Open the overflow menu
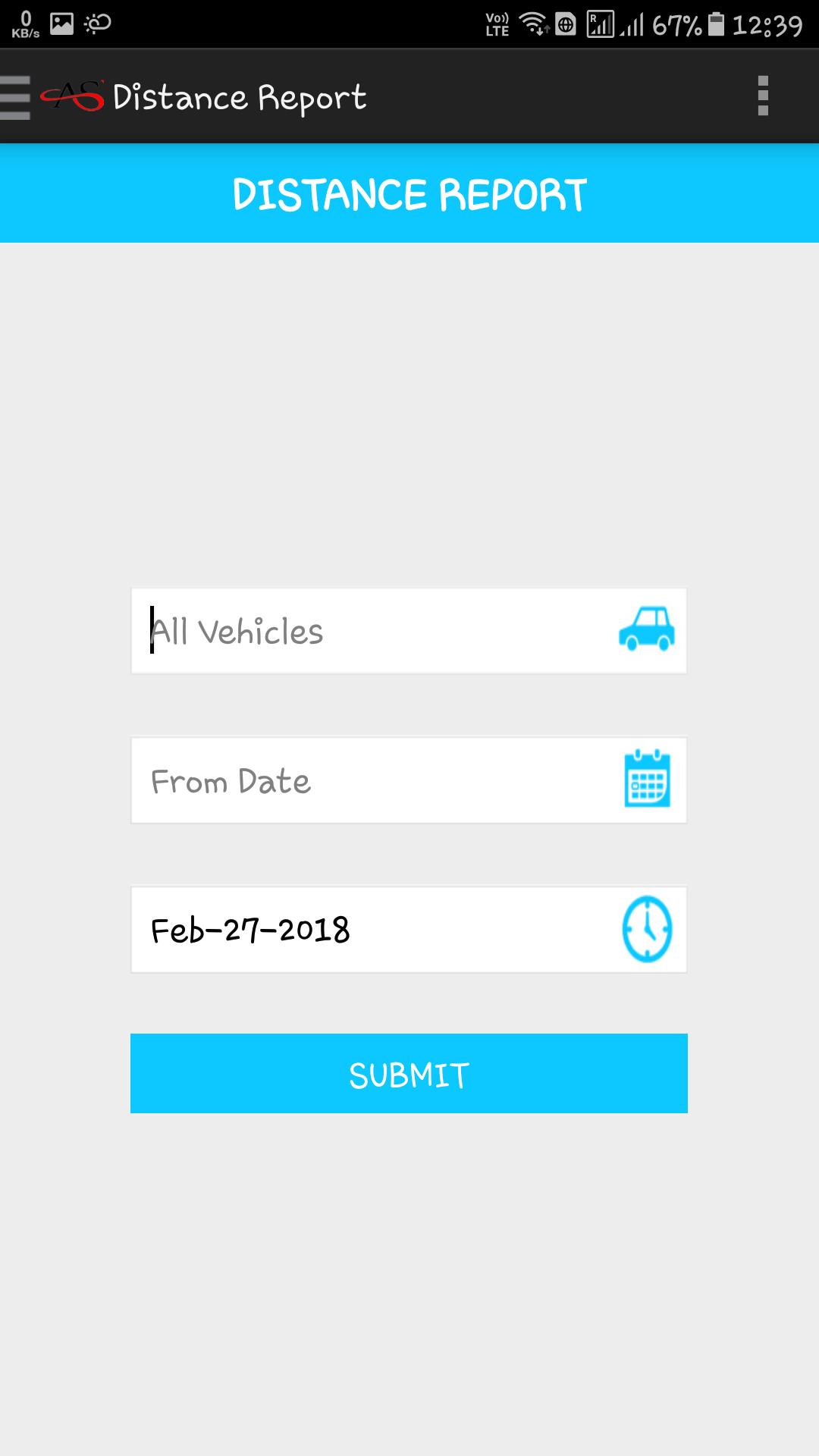 [763, 96]
